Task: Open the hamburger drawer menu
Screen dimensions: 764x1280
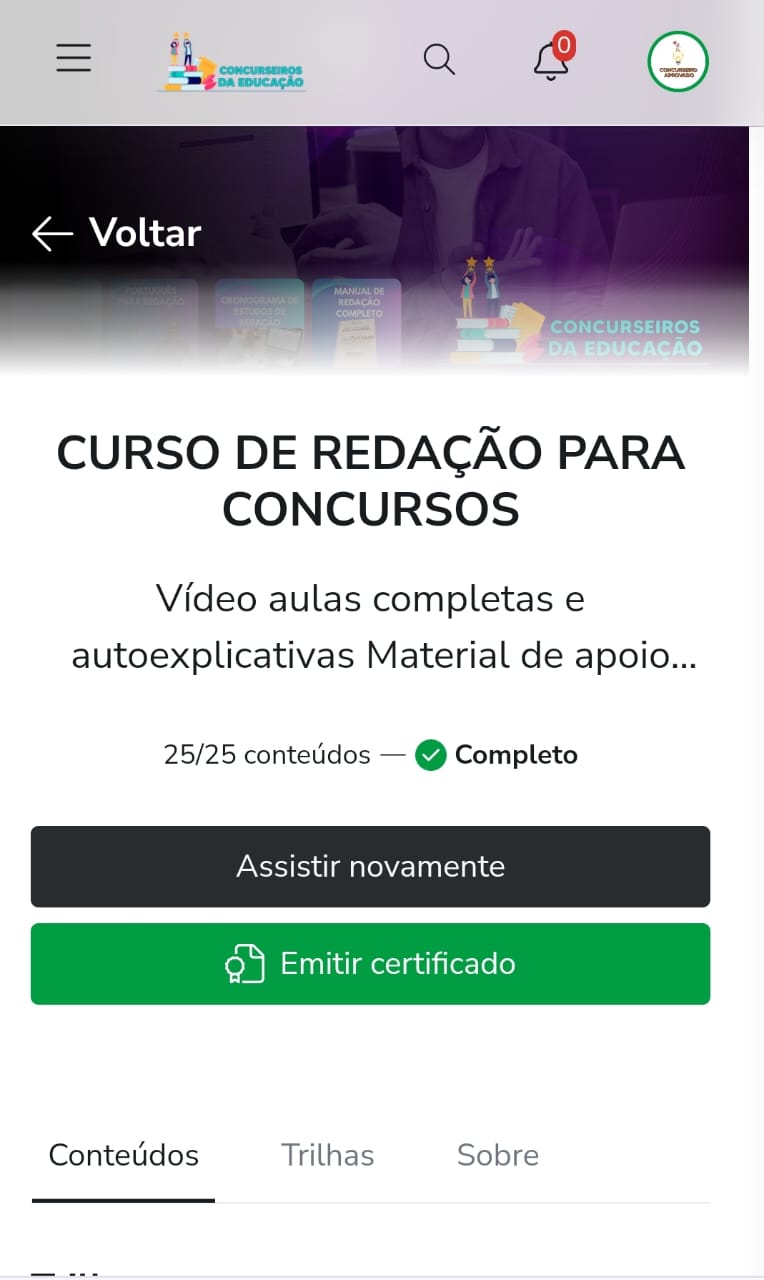Action: (x=73, y=58)
